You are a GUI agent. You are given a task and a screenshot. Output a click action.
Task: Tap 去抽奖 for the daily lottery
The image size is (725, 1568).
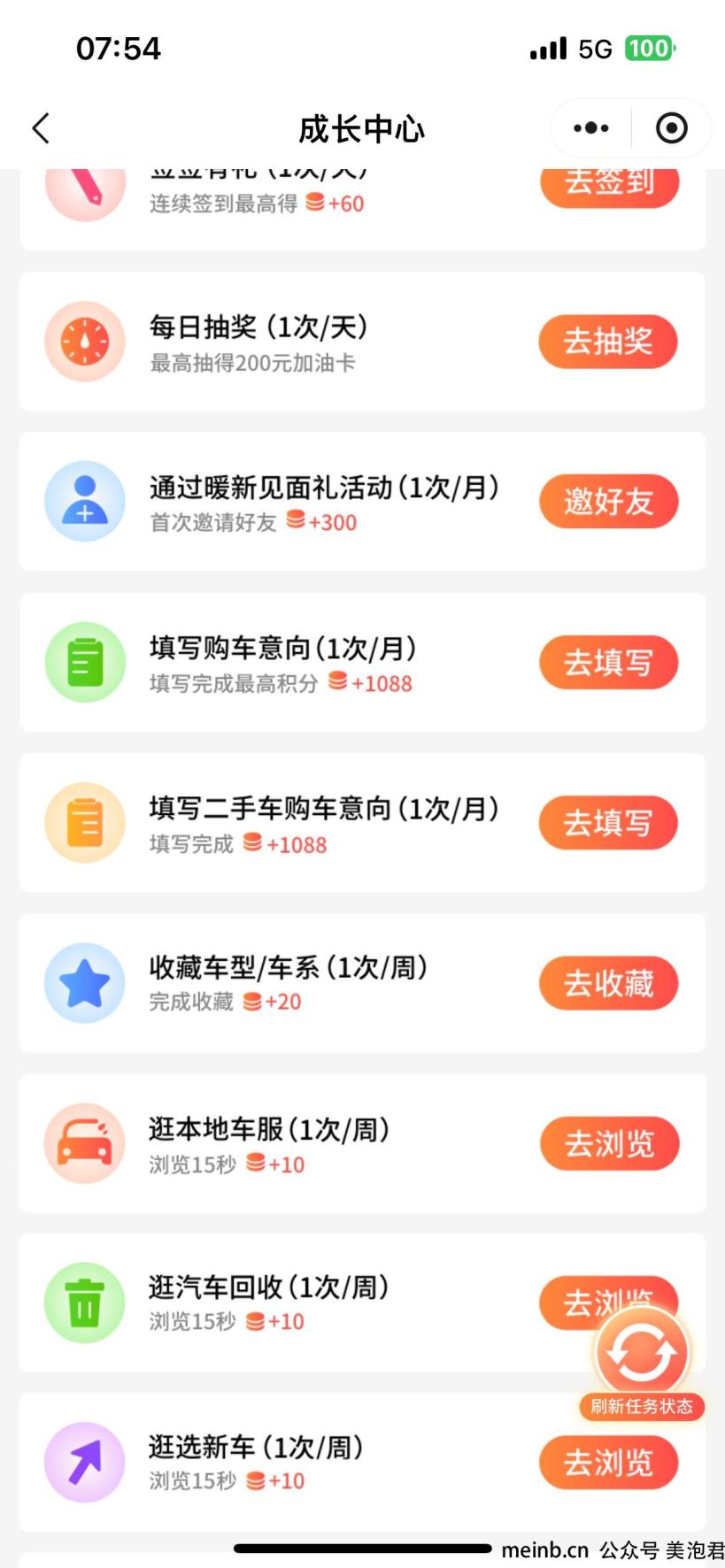point(608,342)
